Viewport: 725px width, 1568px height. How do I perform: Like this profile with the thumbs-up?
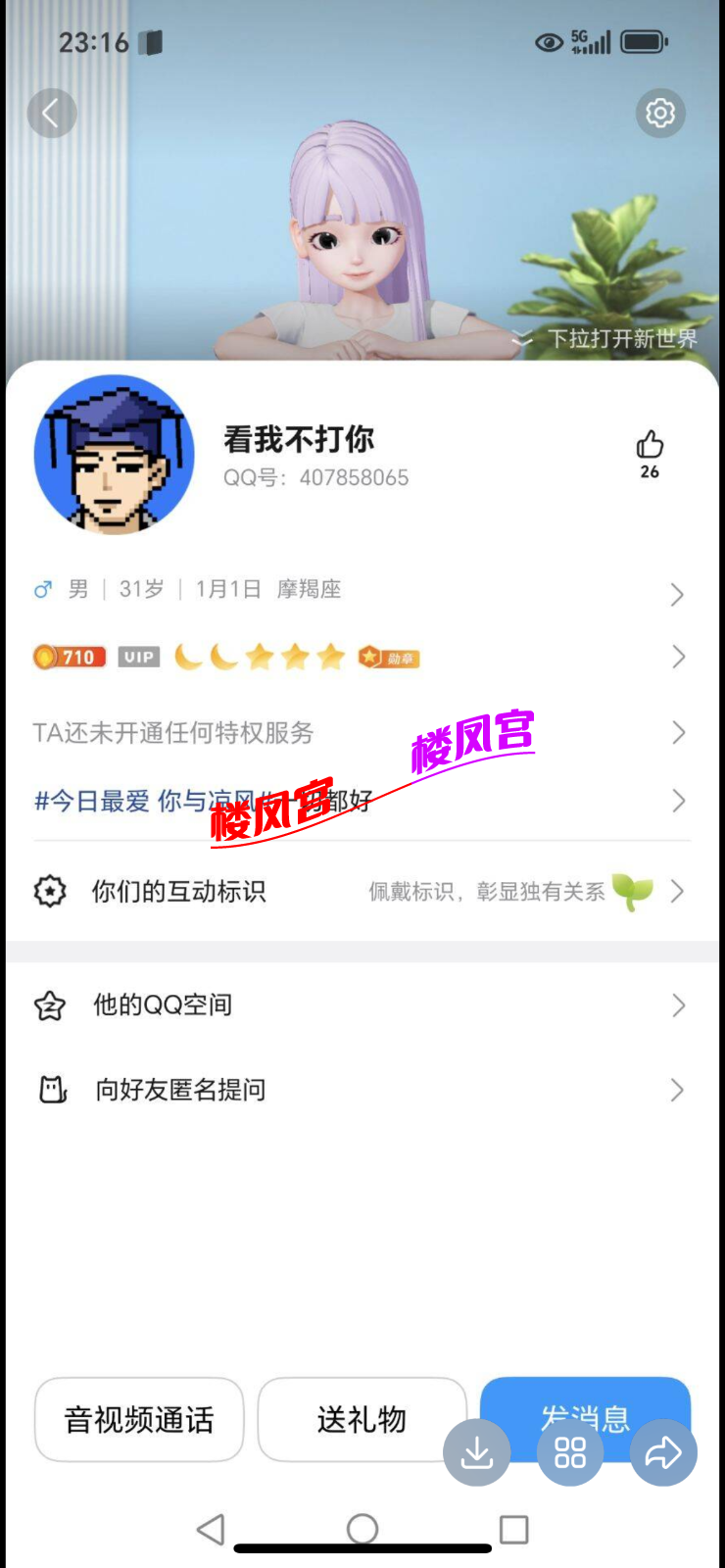point(650,447)
